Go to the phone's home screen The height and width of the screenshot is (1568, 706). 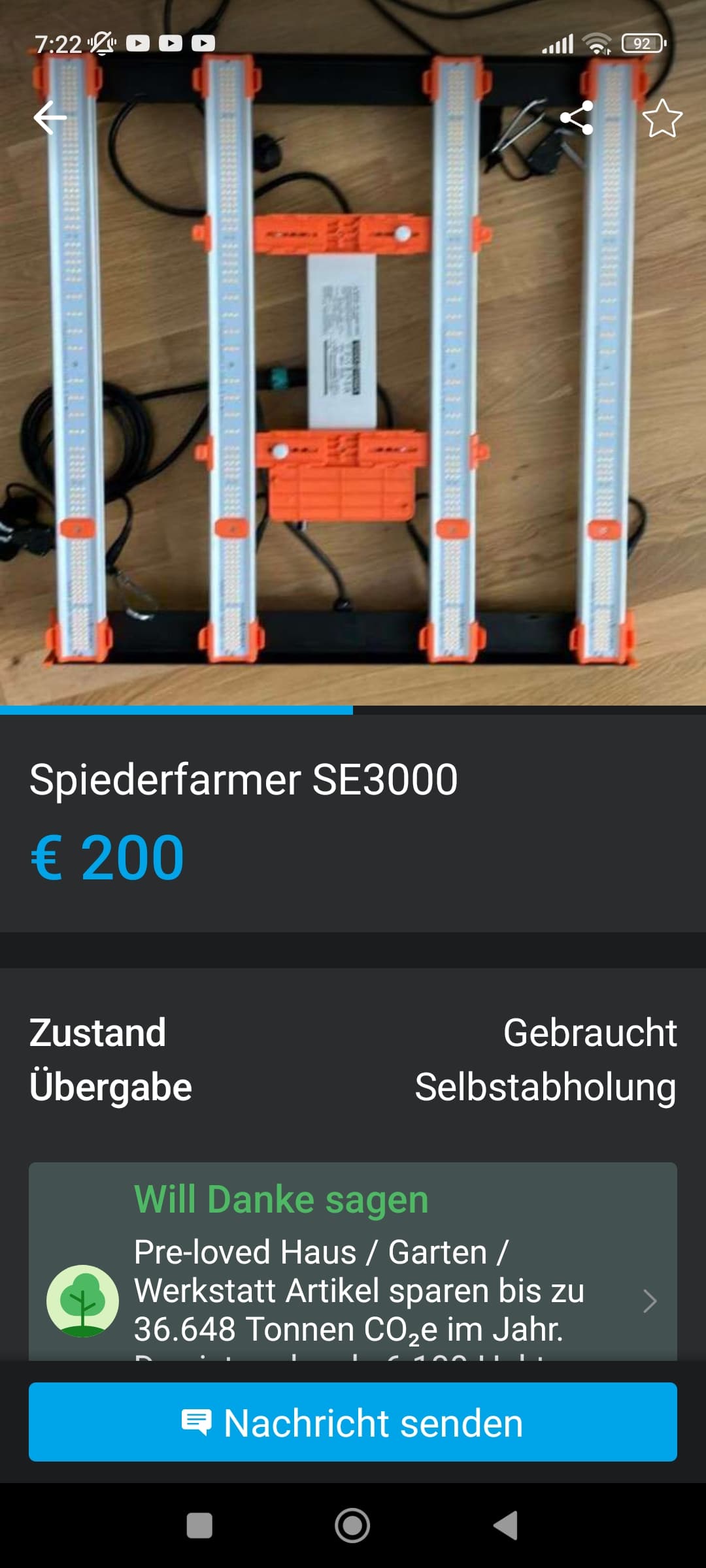tap(352, 1526)
